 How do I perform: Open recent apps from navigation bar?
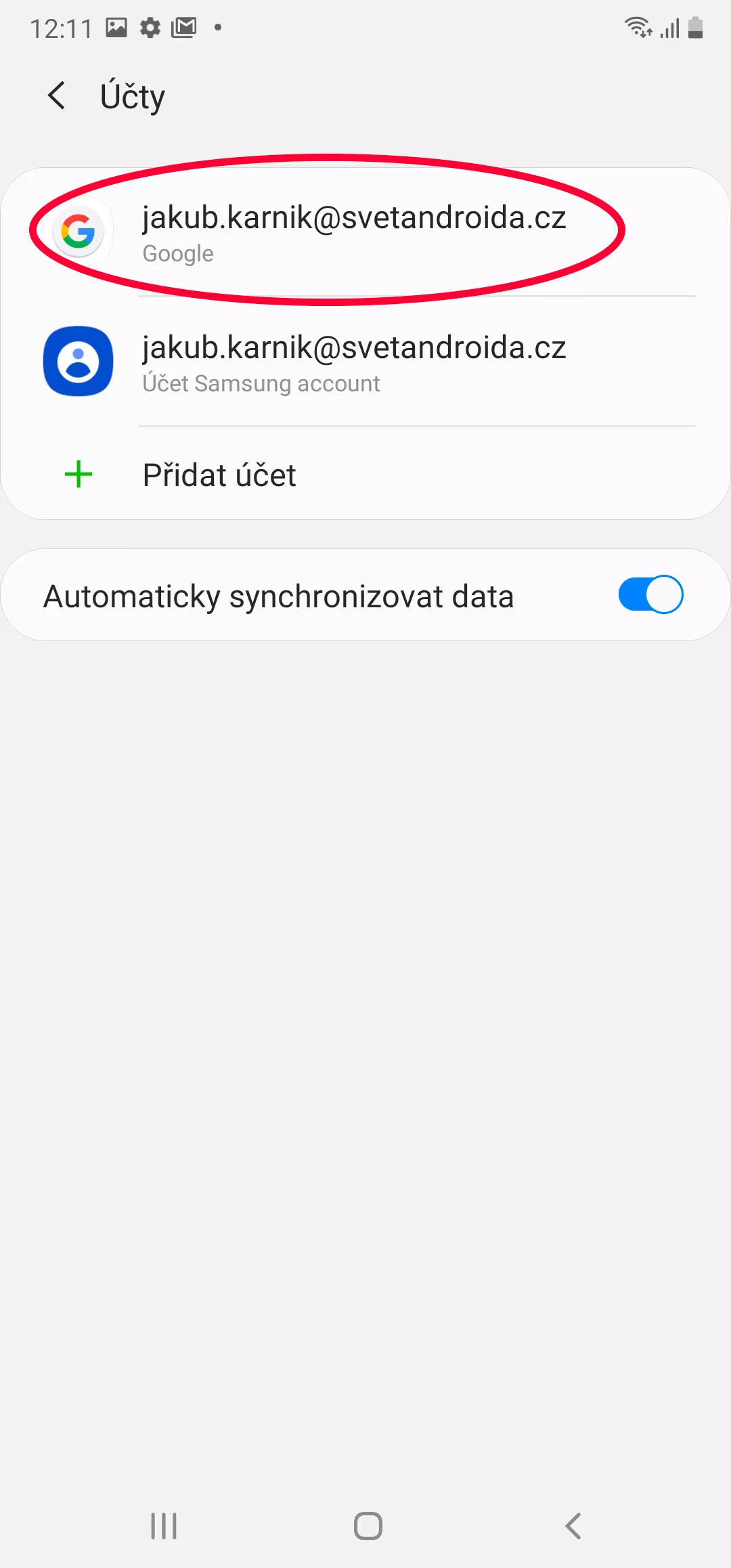[164, 1526]
